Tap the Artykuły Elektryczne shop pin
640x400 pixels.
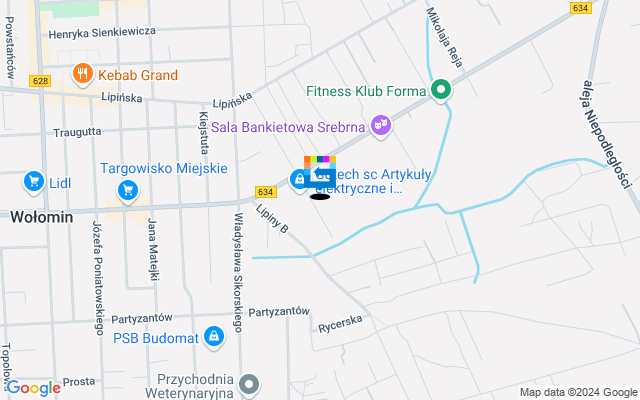point(299,179)
